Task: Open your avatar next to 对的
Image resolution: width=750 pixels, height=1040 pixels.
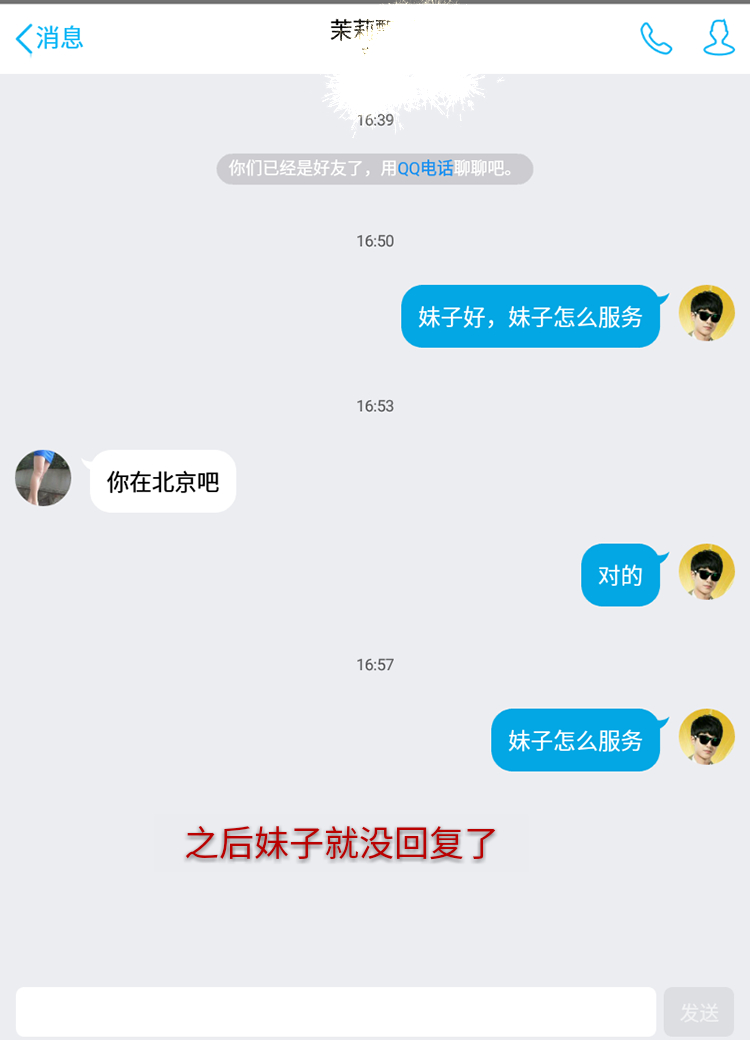Action: point(706,572)
